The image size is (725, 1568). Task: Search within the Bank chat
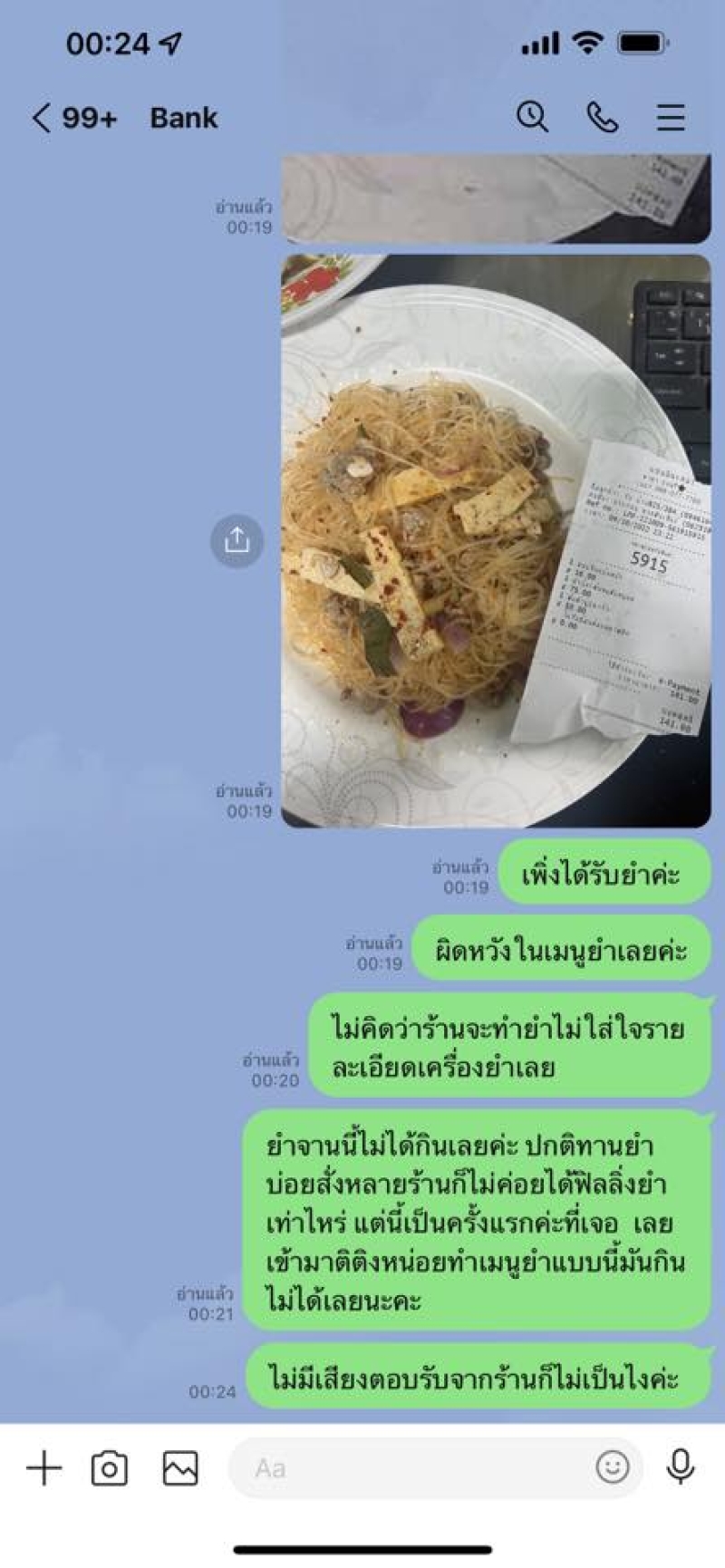[532, 117]
